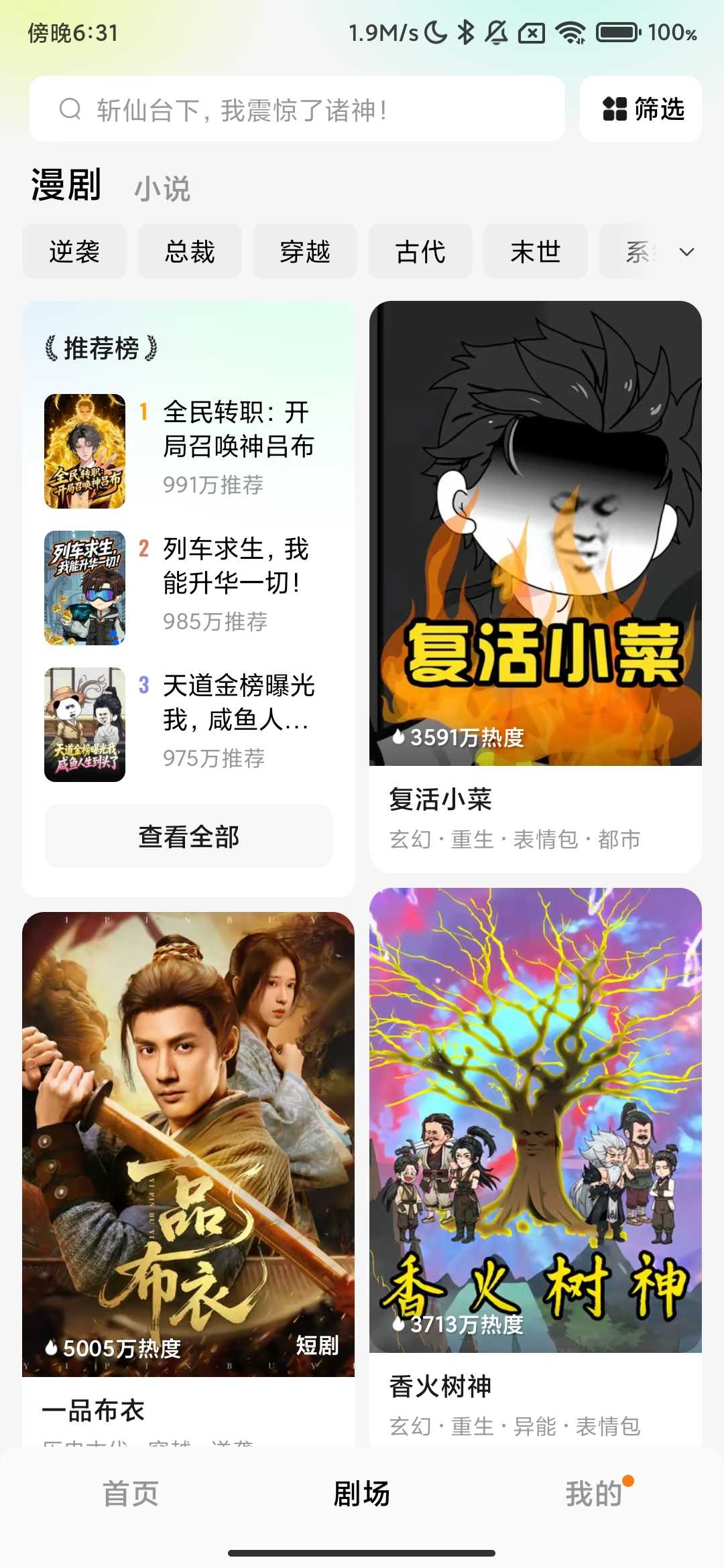Filter by the 逆袭 chip
This screenshot has height=1568, width=724.
[74, 252]
